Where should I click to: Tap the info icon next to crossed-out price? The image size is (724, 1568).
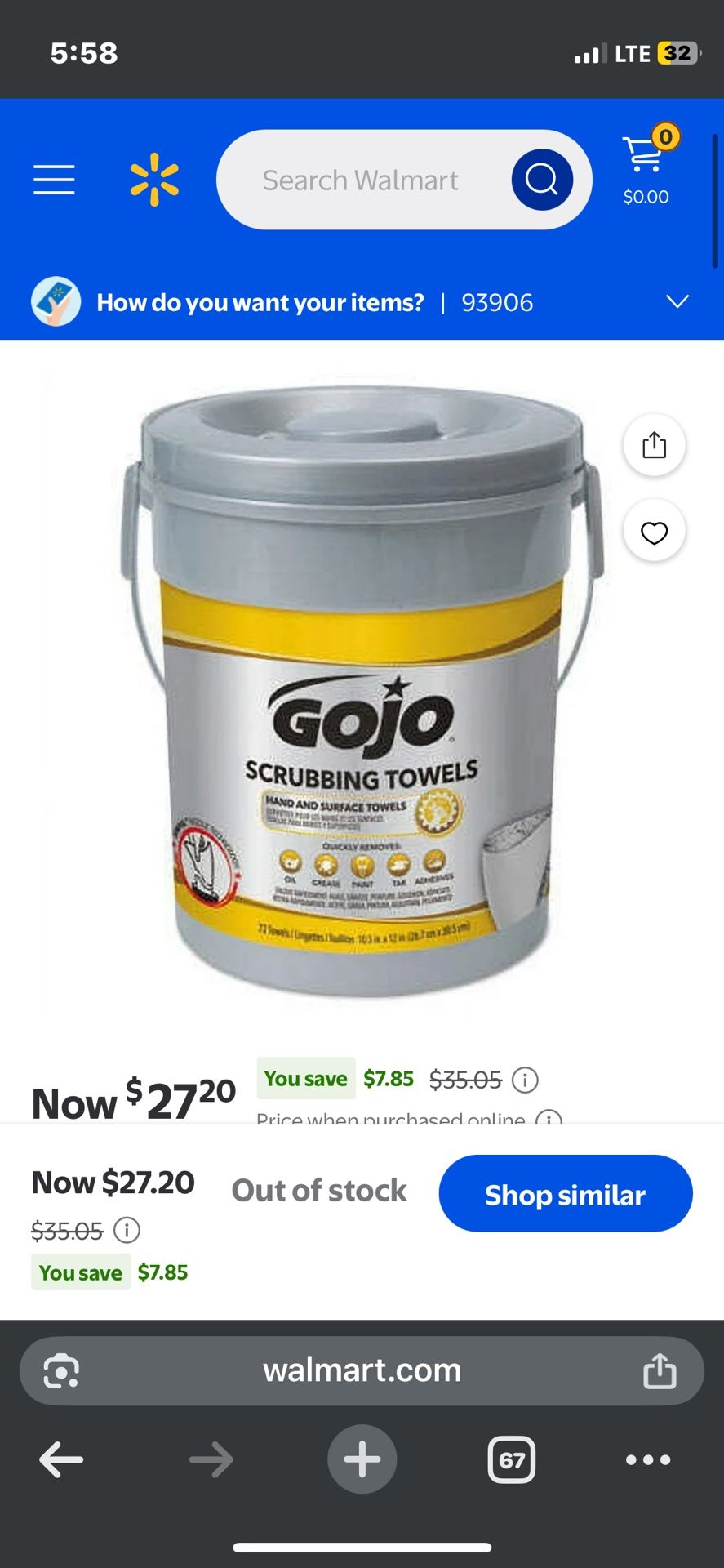point(127,1230)
